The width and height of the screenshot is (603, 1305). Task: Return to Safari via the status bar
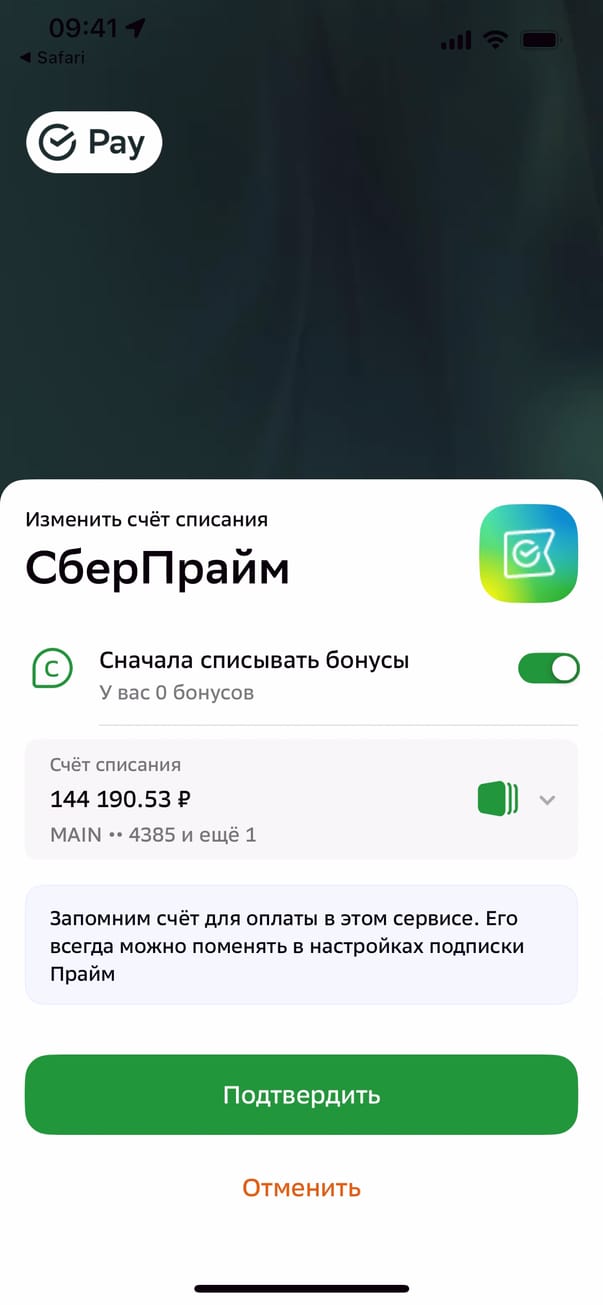[53, 58]
